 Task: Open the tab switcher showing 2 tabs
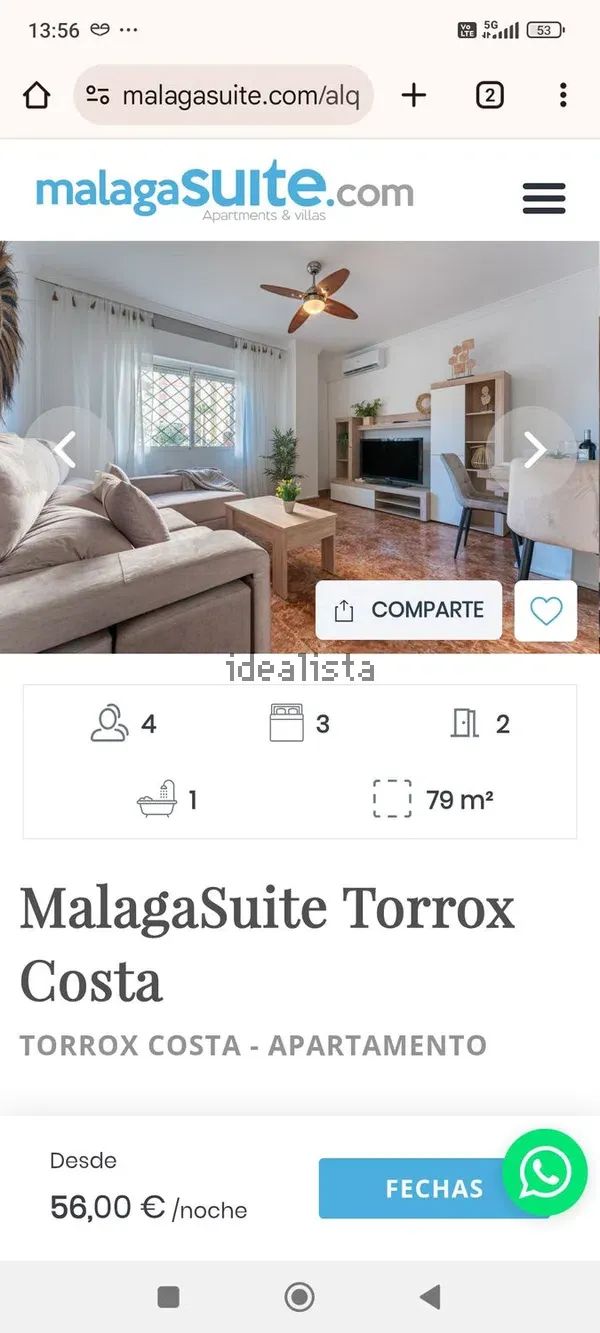(x=489, y=96)
